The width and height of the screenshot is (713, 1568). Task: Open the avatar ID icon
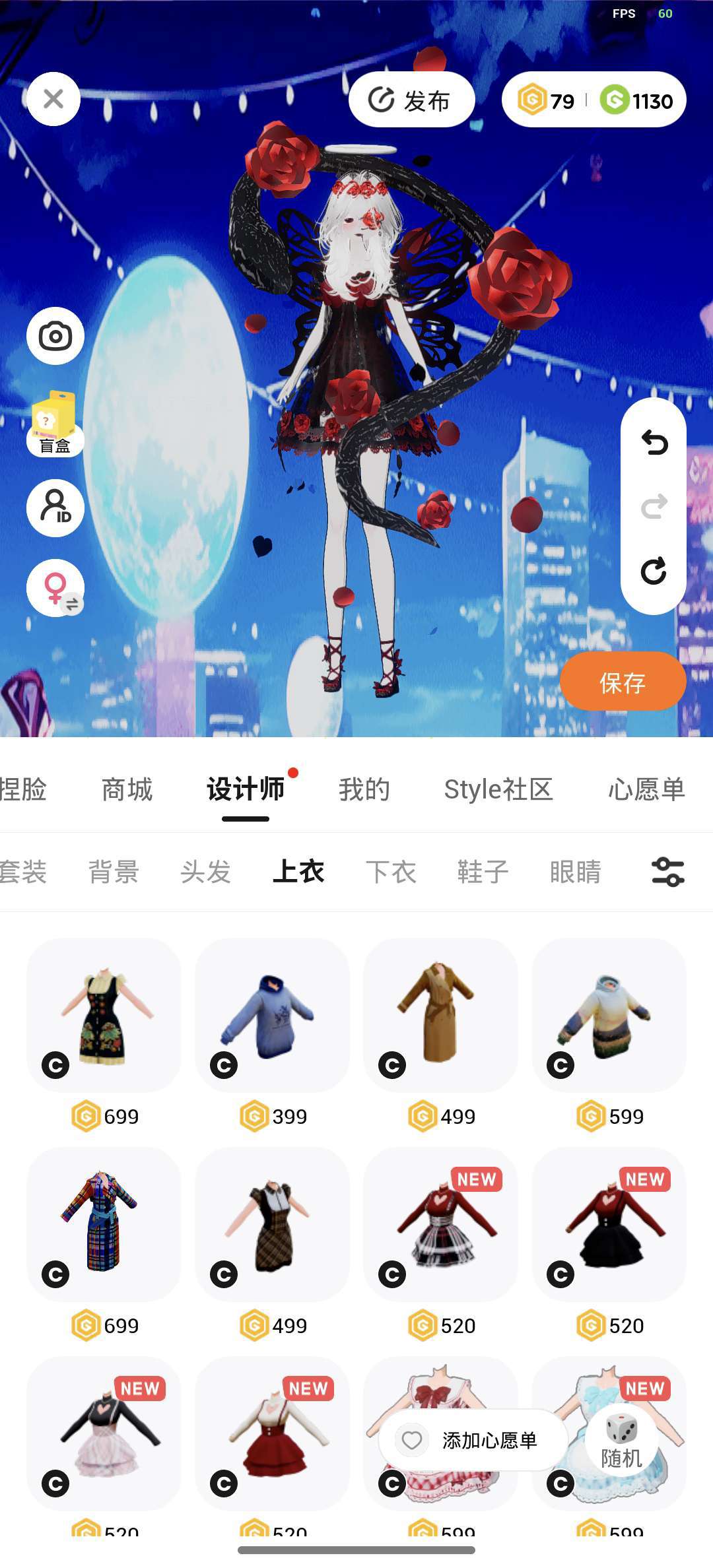(55, 507)
